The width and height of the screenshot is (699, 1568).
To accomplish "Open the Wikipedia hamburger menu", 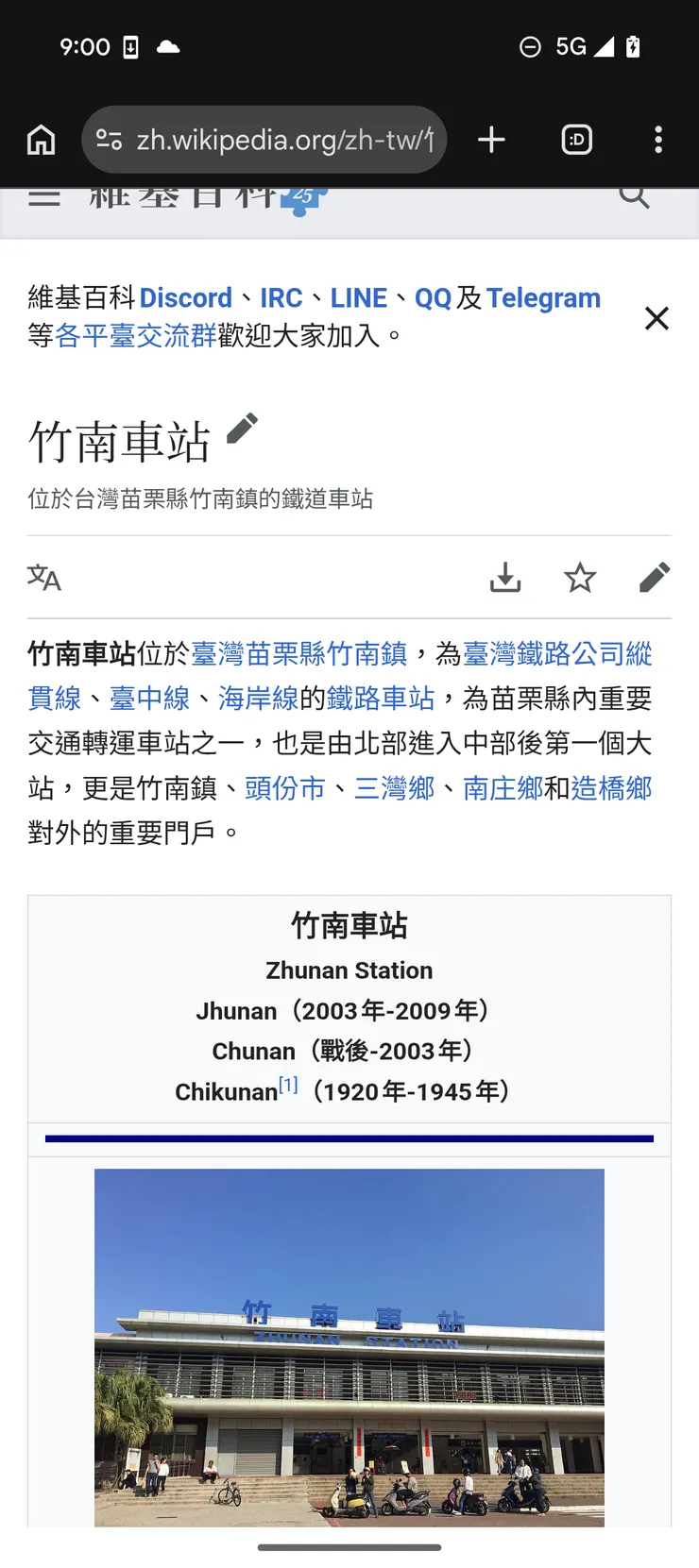I will 43,195.
